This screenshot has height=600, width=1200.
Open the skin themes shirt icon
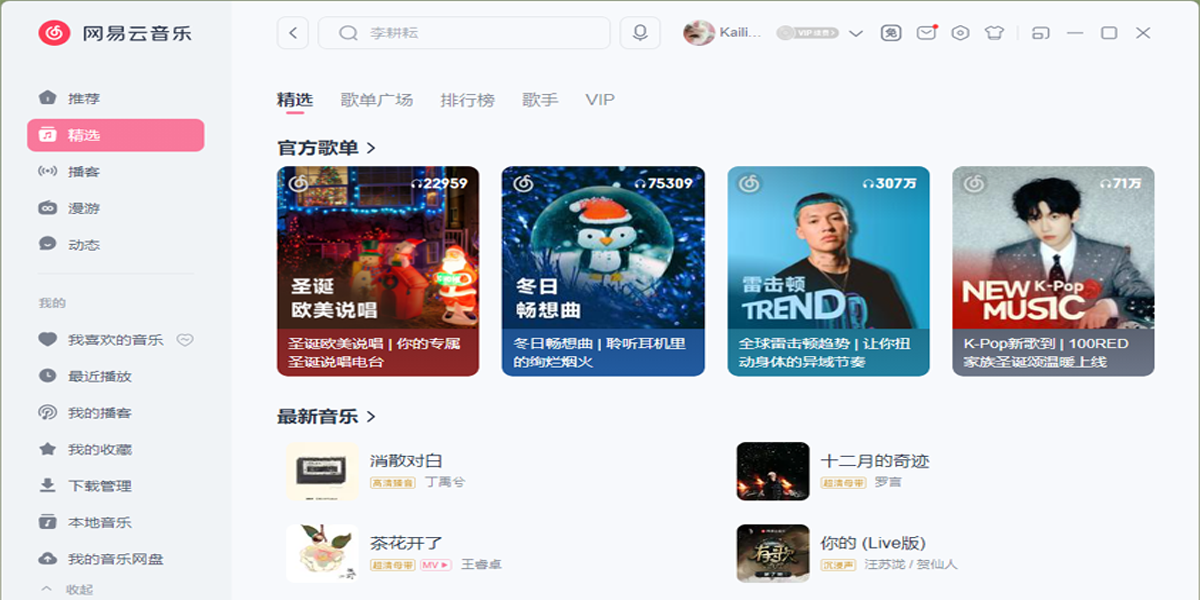tap(993, 33)
